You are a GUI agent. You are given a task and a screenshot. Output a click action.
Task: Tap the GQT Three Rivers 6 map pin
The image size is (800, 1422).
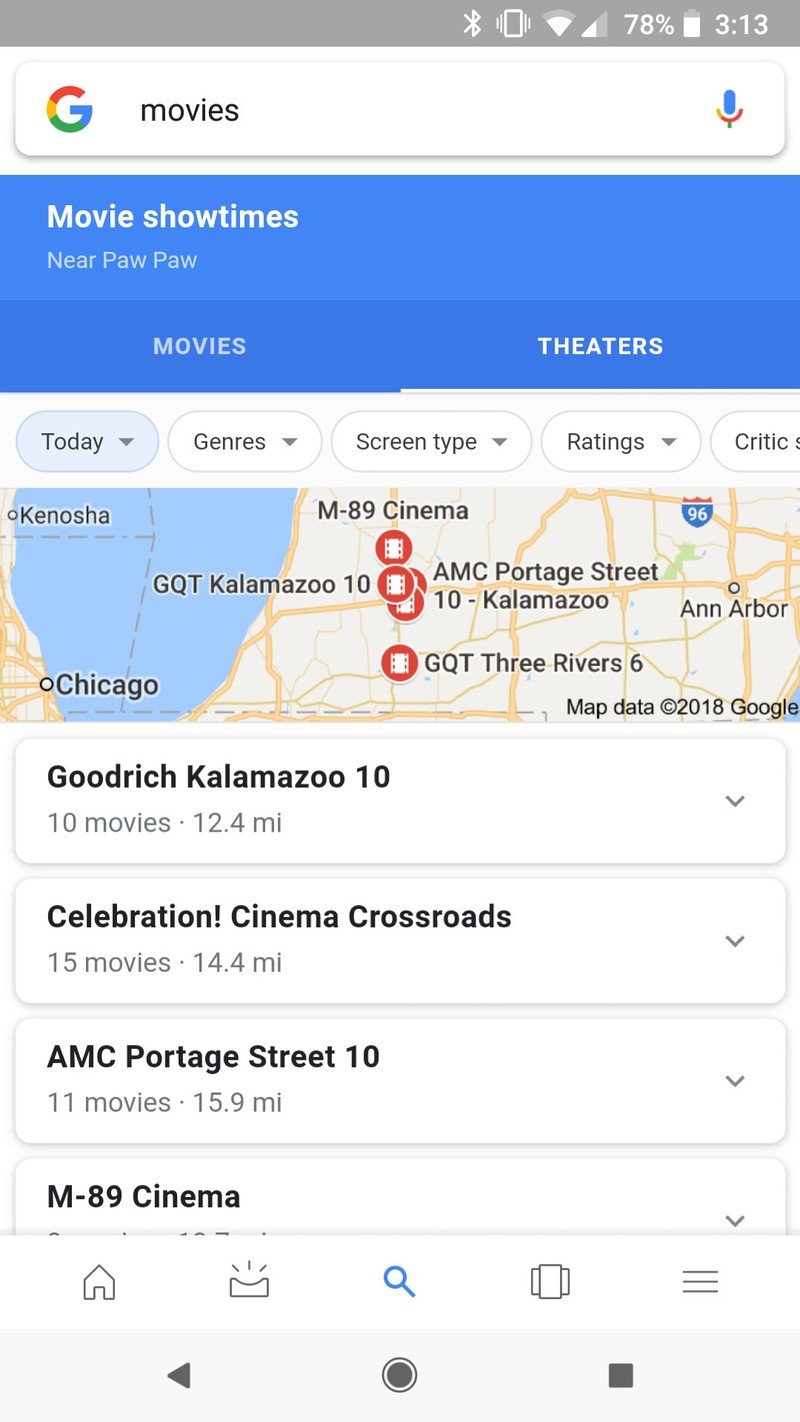click(x=399, y=663)
